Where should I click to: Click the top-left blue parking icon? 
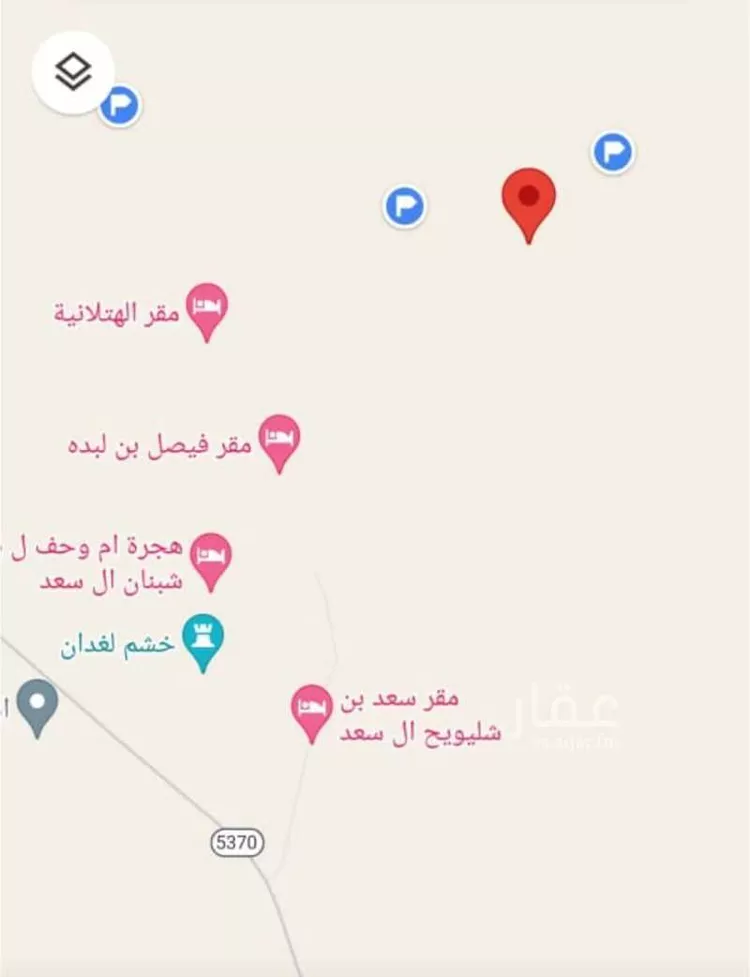pyautogui.click(x=117, y=106)
